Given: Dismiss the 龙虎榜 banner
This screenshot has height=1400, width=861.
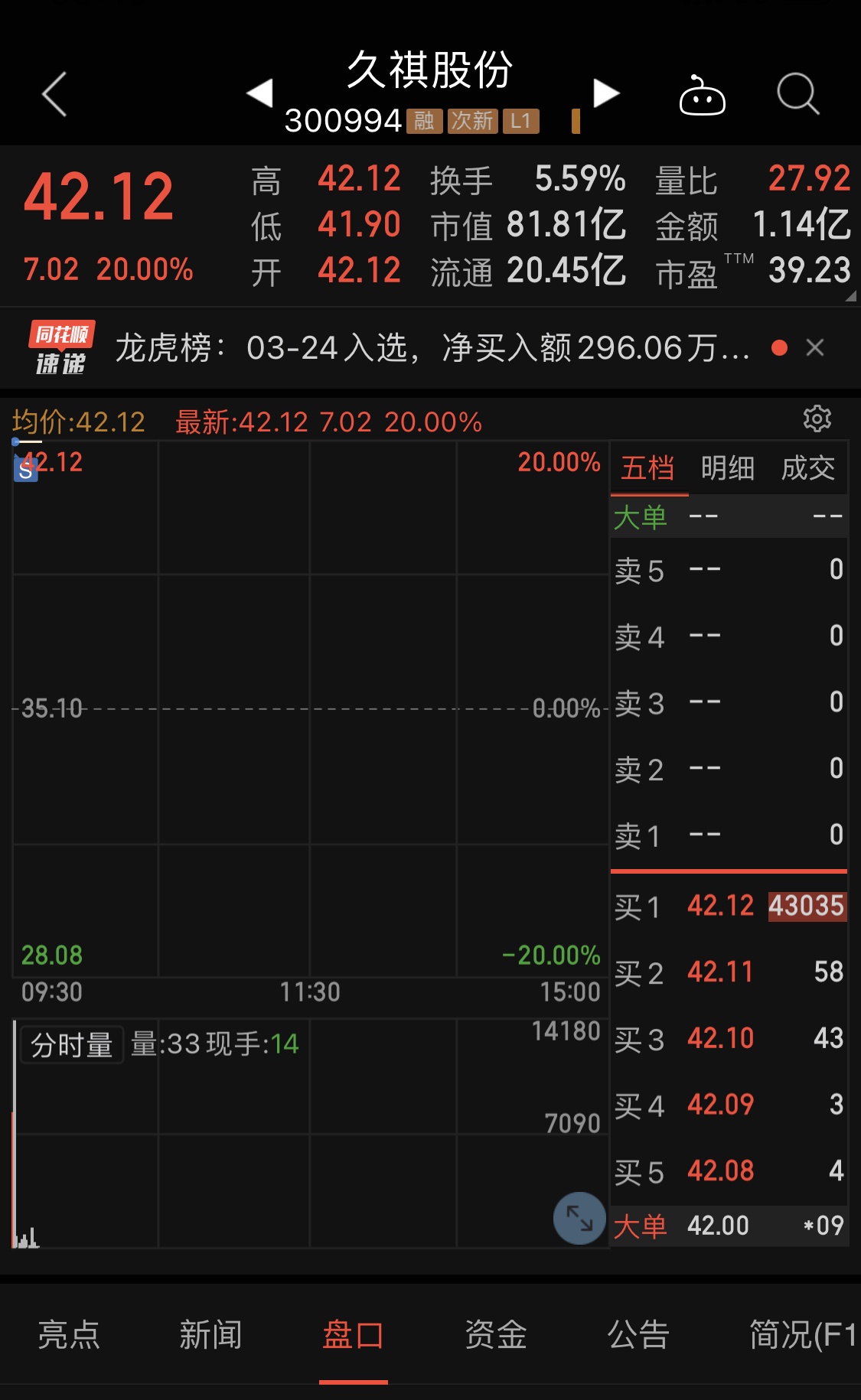Looking at the screenshot, I should [x=815, y=348].
